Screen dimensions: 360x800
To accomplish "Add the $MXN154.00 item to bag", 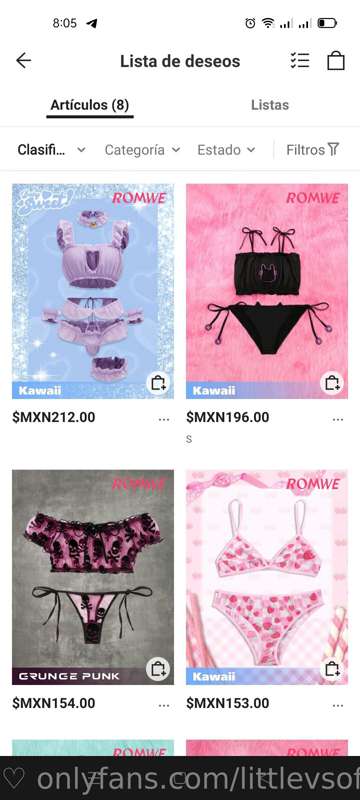I will click(158, 669).
